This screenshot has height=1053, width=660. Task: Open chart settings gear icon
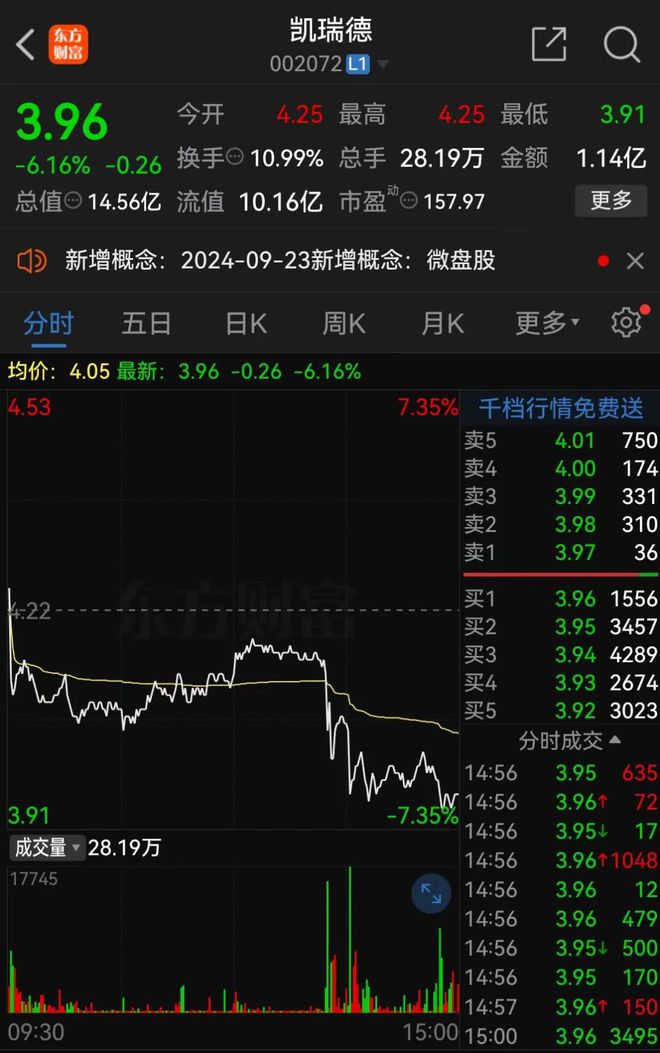click(626, 322)
